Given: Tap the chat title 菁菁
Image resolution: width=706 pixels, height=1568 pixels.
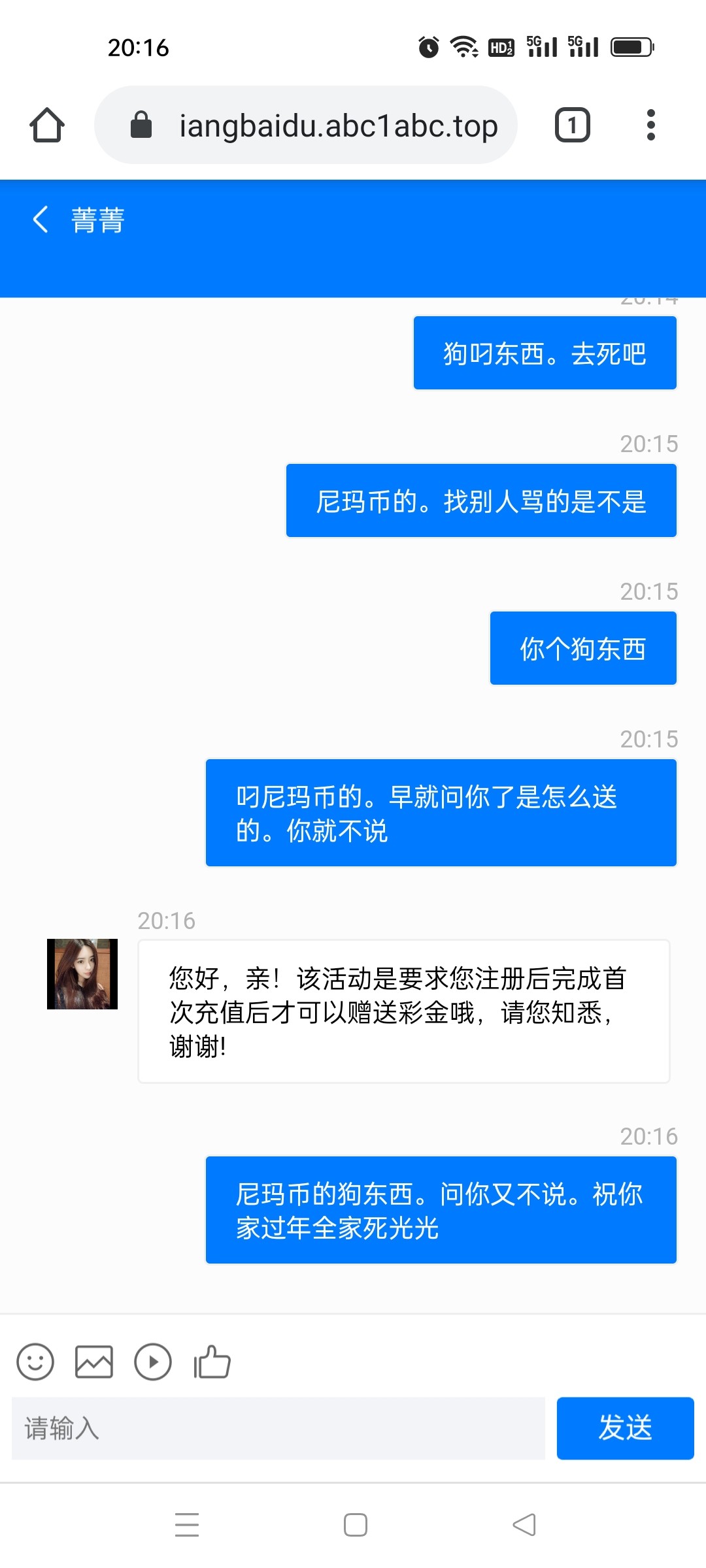Looking at the screenshot, I should [98, 220].
